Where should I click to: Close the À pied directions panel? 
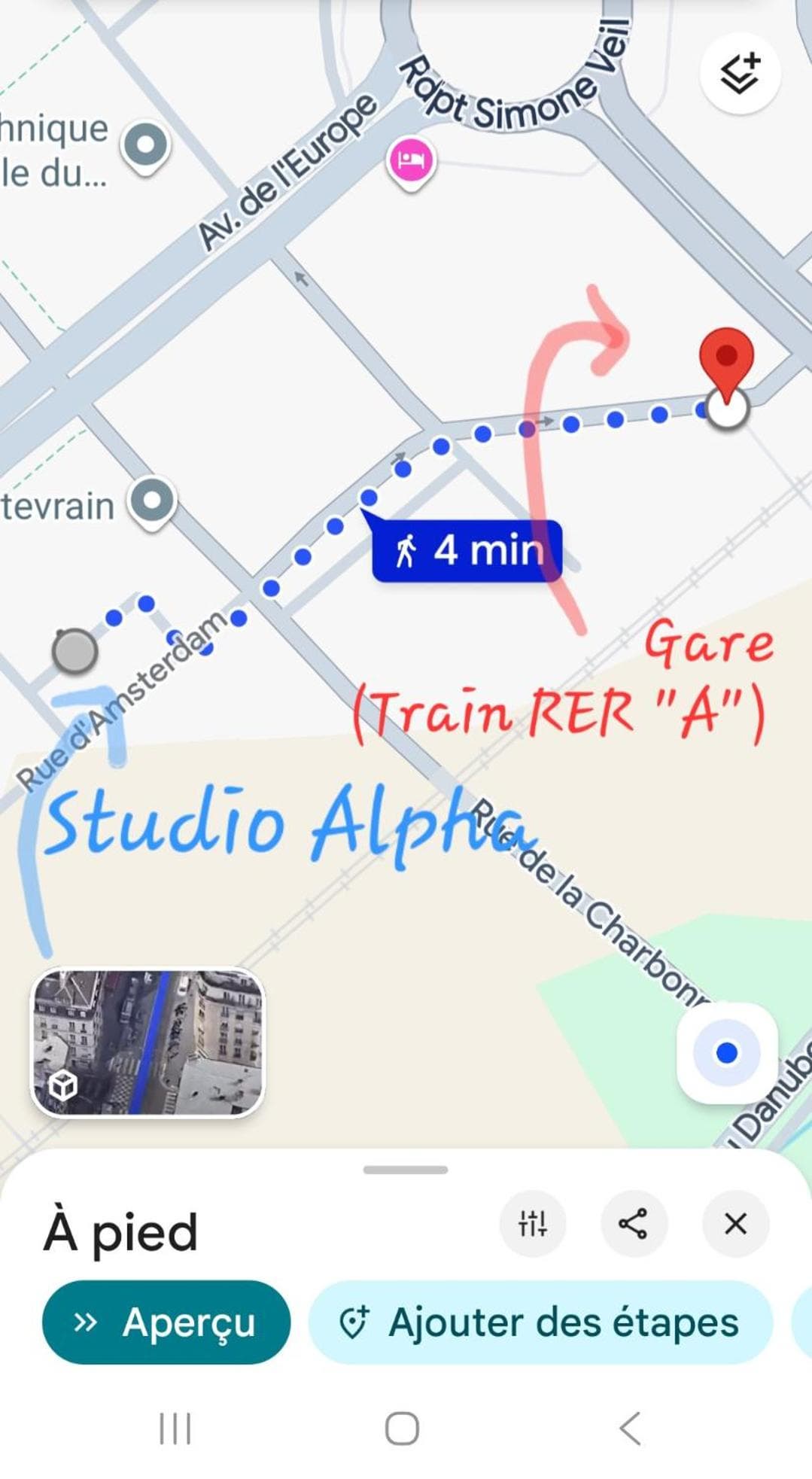point(735,1223)
